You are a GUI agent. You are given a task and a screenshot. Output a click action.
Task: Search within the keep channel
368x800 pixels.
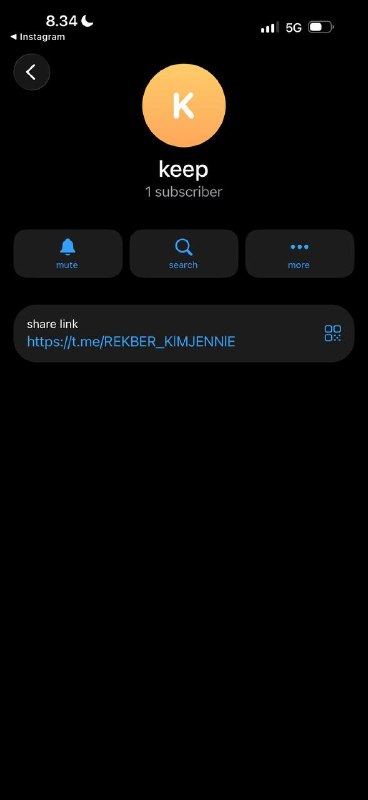click(x=184, y=254)
